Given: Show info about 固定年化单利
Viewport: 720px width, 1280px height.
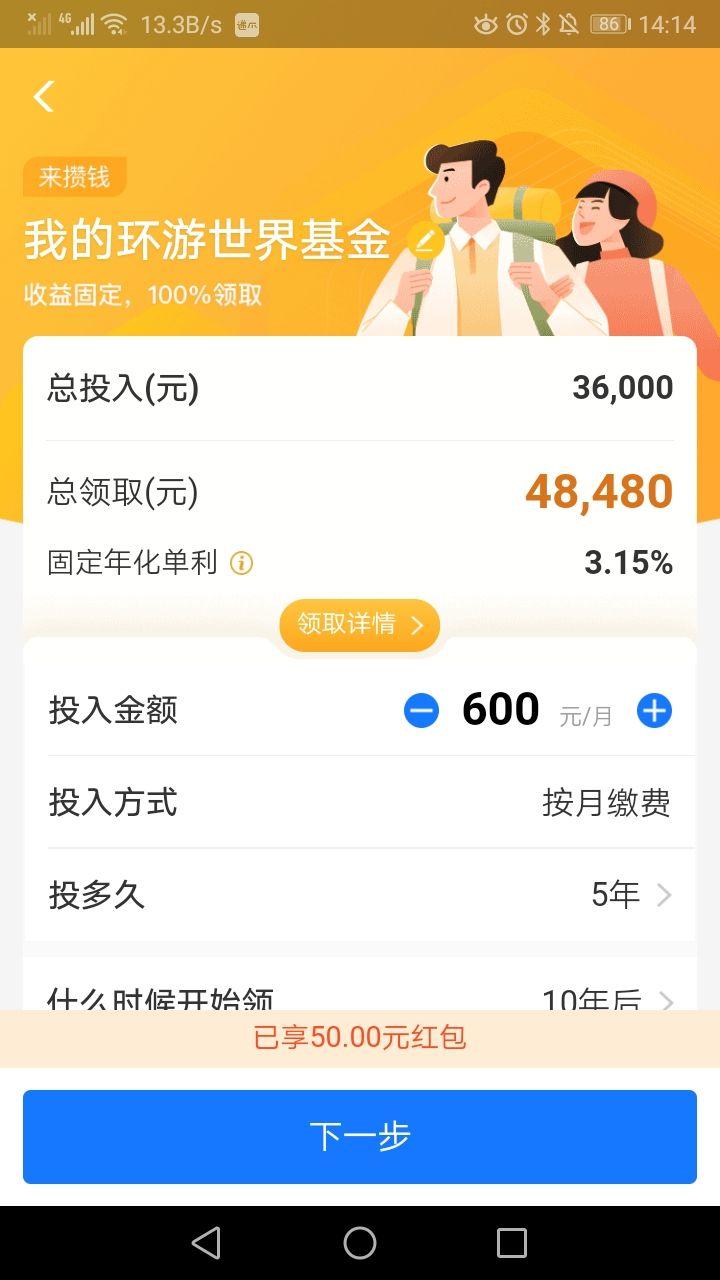Looking at the screenshot, I should coord(241,563).
